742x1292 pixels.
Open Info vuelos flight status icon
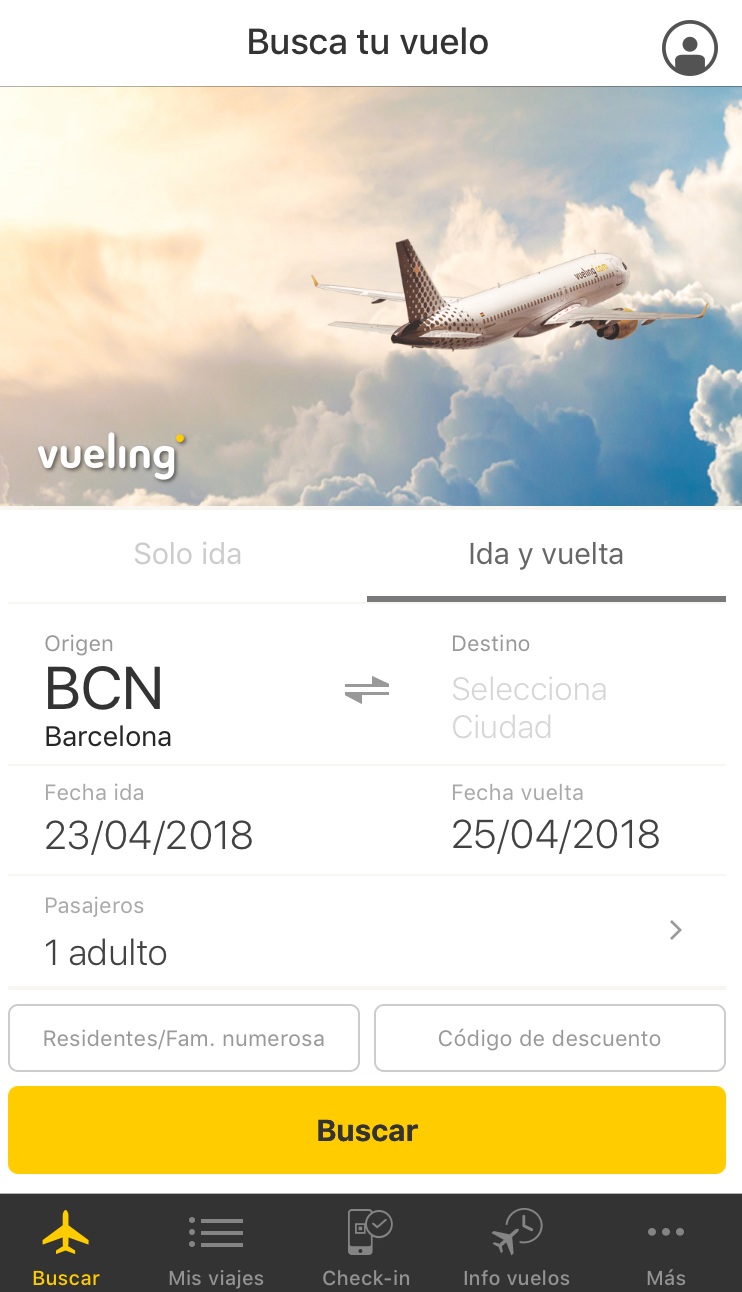[516, 1232]
